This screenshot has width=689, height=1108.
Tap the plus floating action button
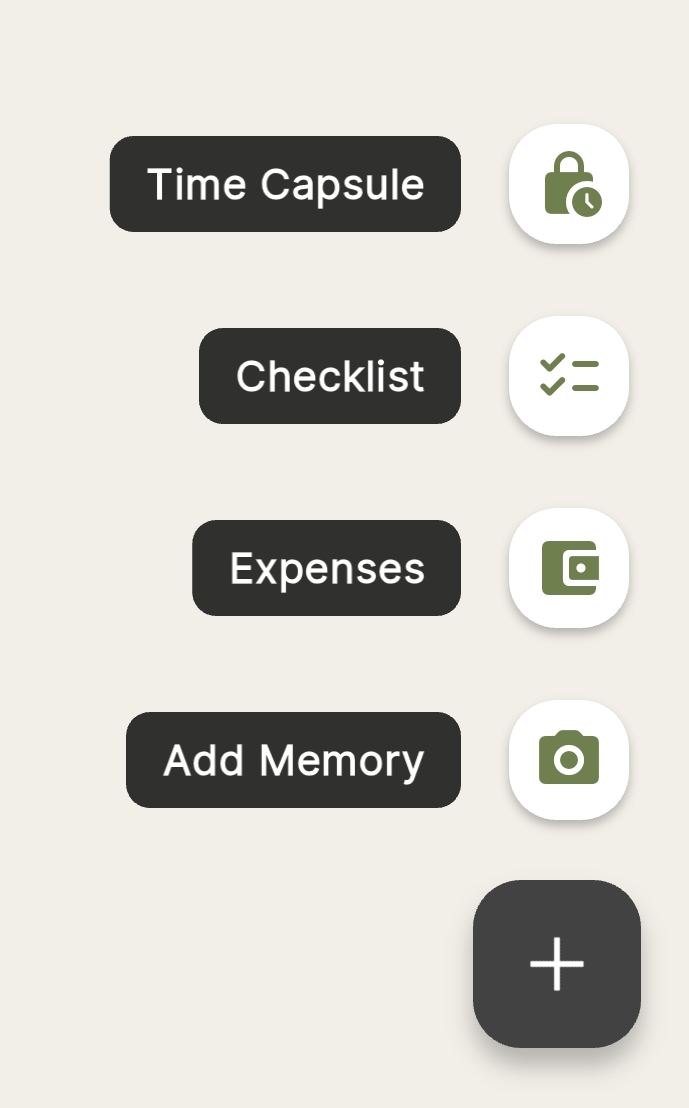click(x=557, y=964)
